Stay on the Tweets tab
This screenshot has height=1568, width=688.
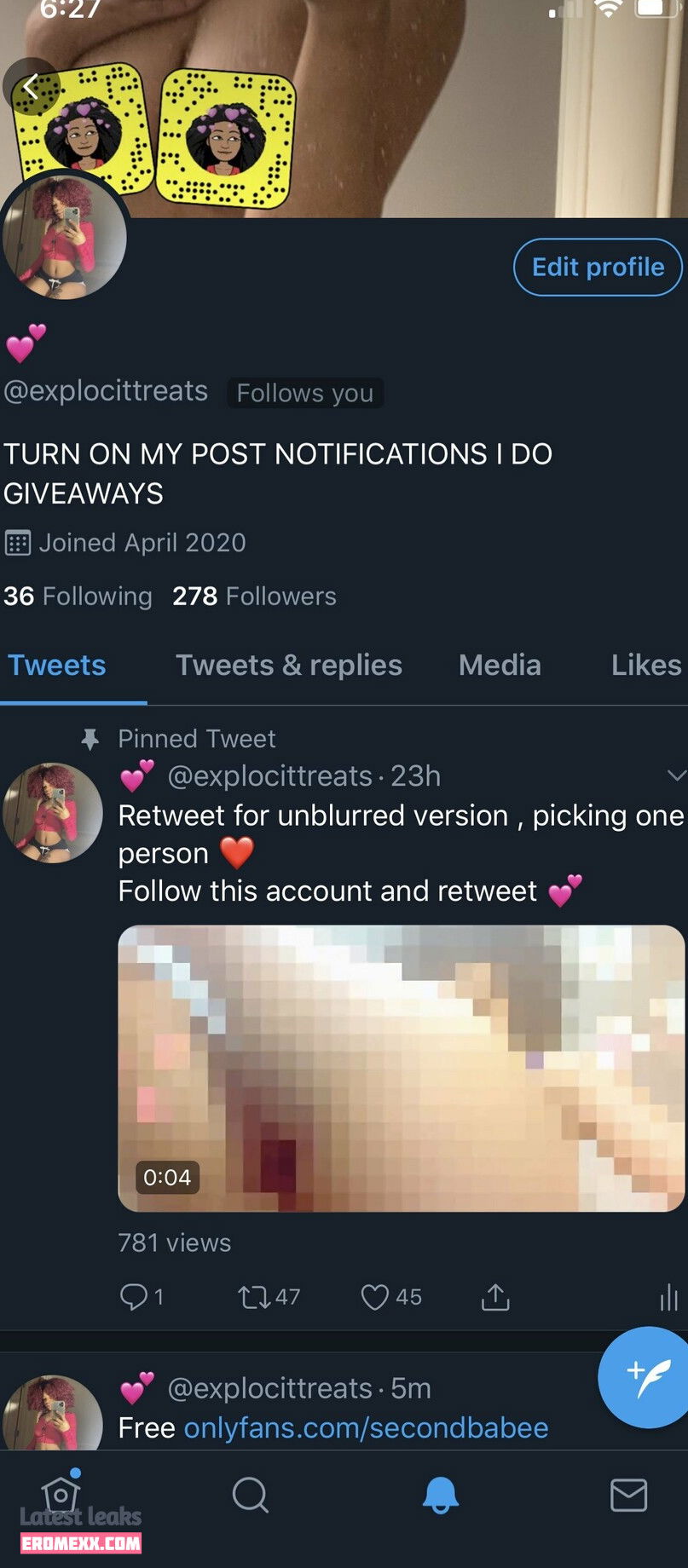[x=57, y=666]
